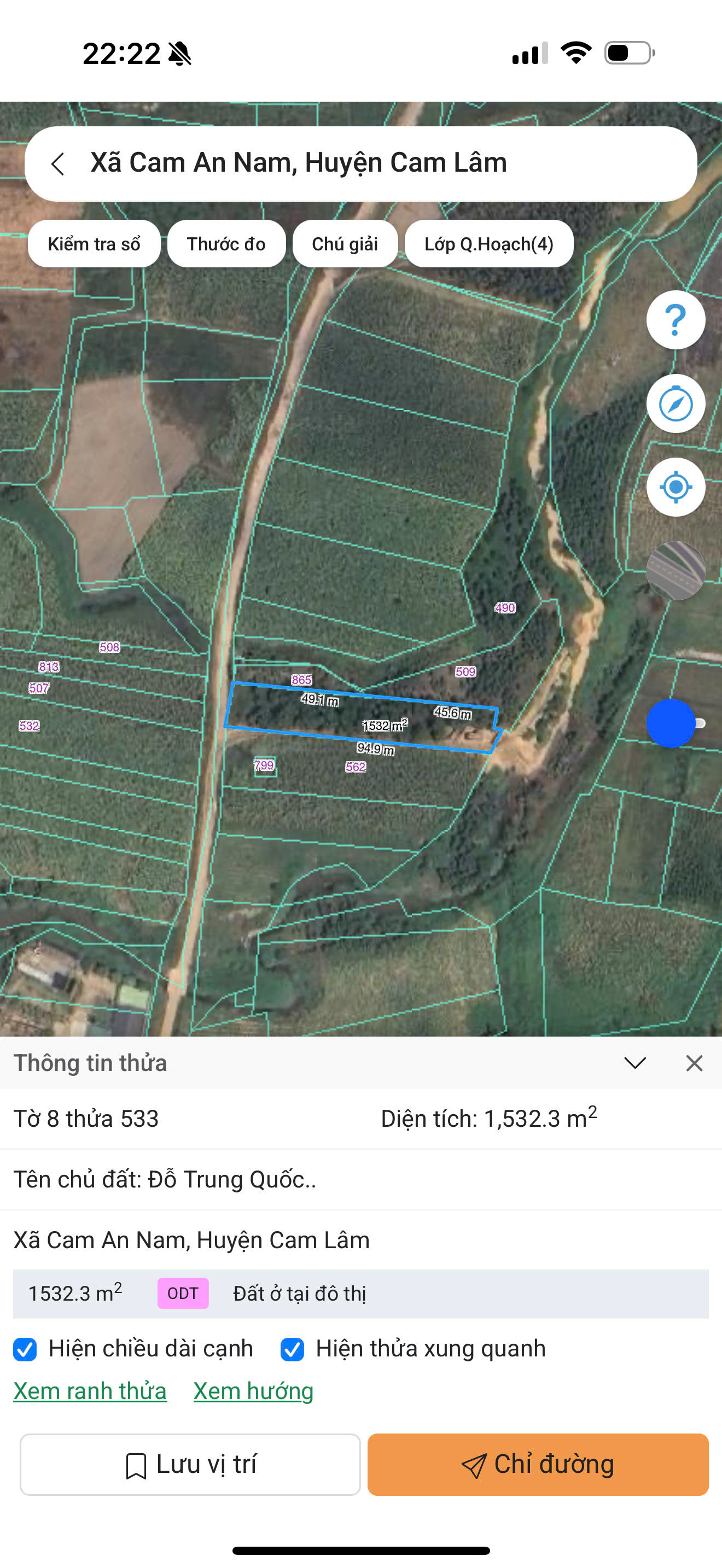Screen dimensions: 722x1568
Task: Open the Chú giải legend
Action: pyautogui.click(x=345, y=244)
